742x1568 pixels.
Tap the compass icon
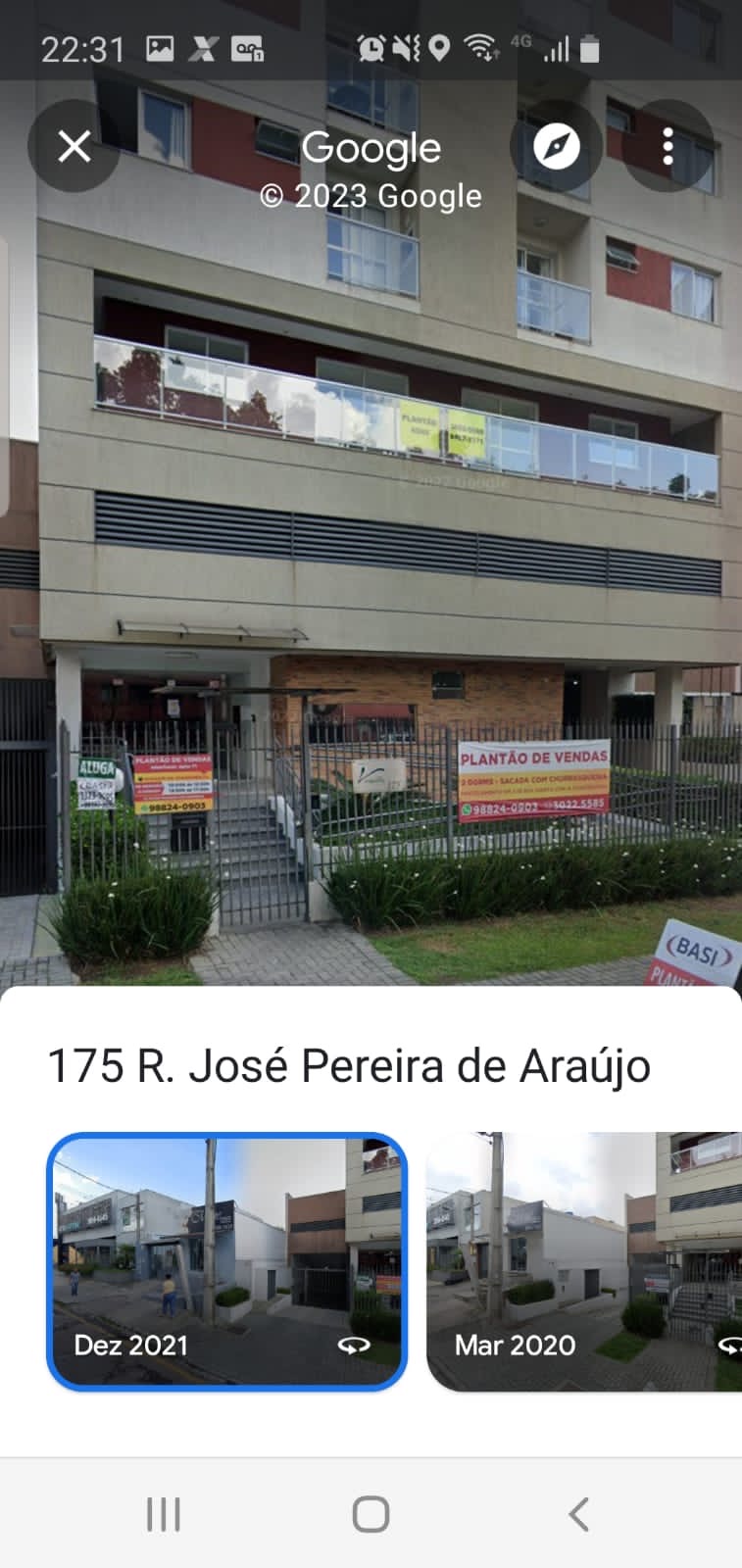(556, 147)
